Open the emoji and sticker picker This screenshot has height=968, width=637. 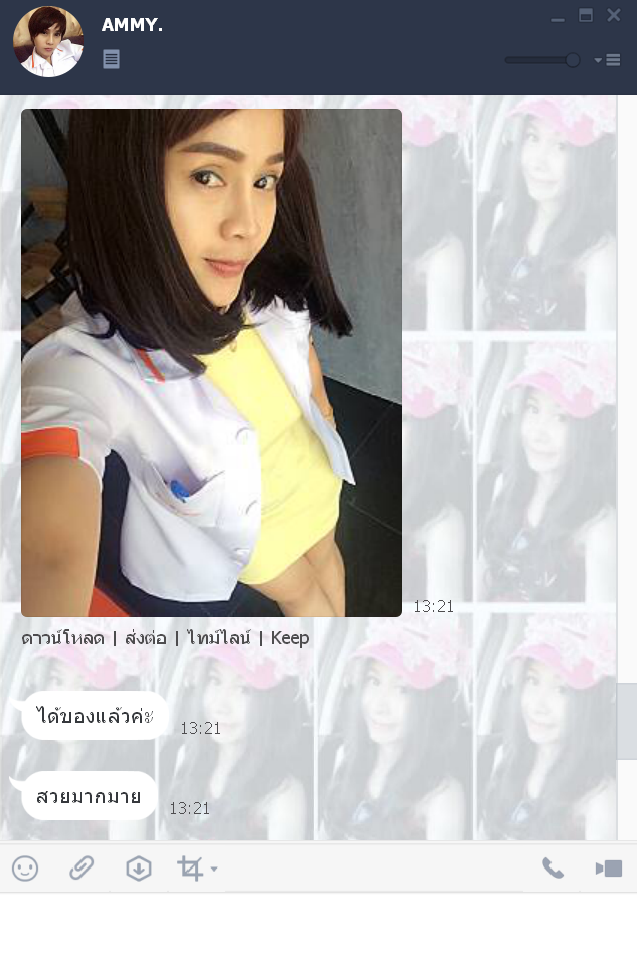[x=25, y=868]
